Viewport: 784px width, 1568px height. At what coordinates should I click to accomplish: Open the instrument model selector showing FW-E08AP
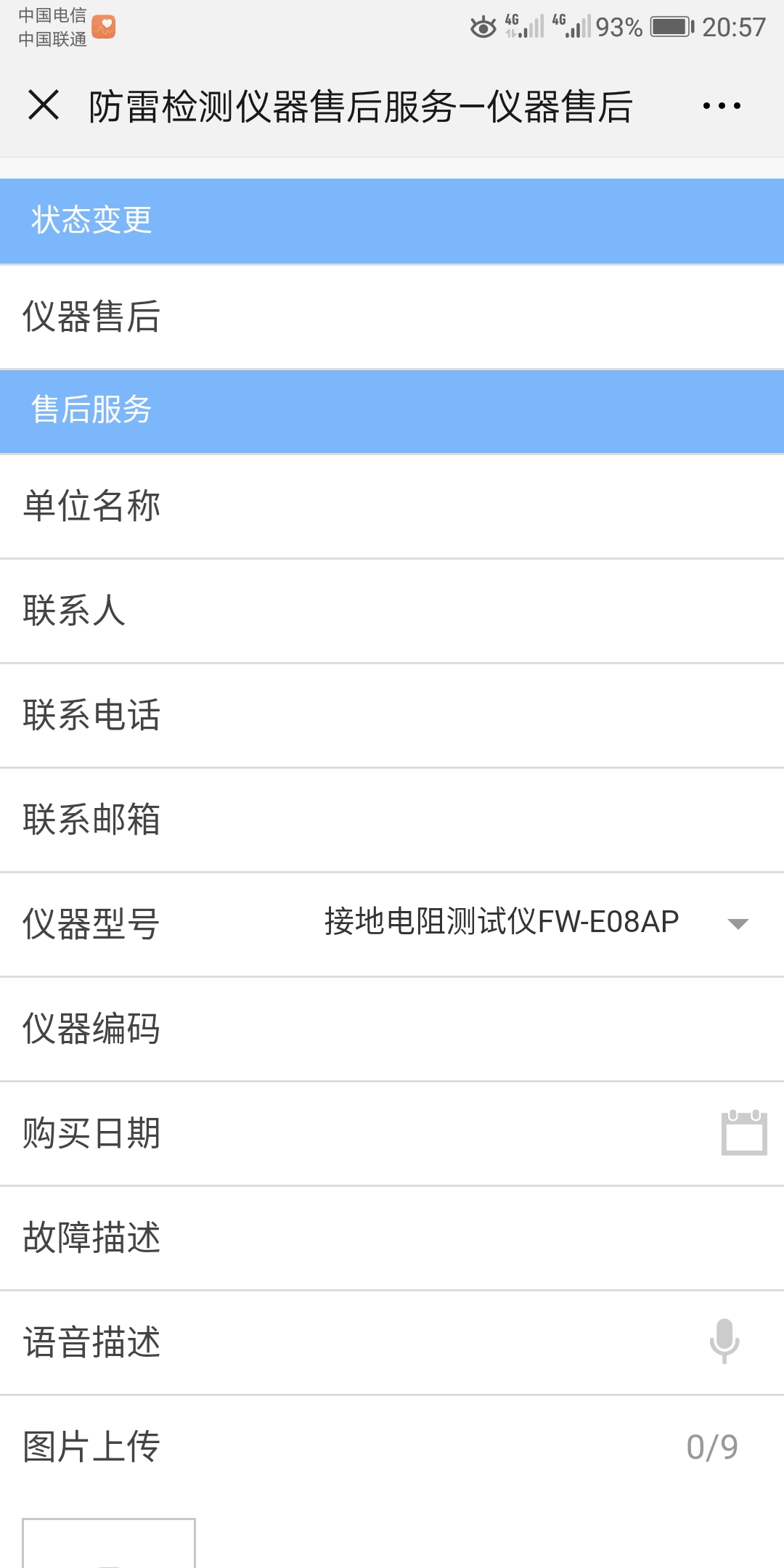(501, 923)
